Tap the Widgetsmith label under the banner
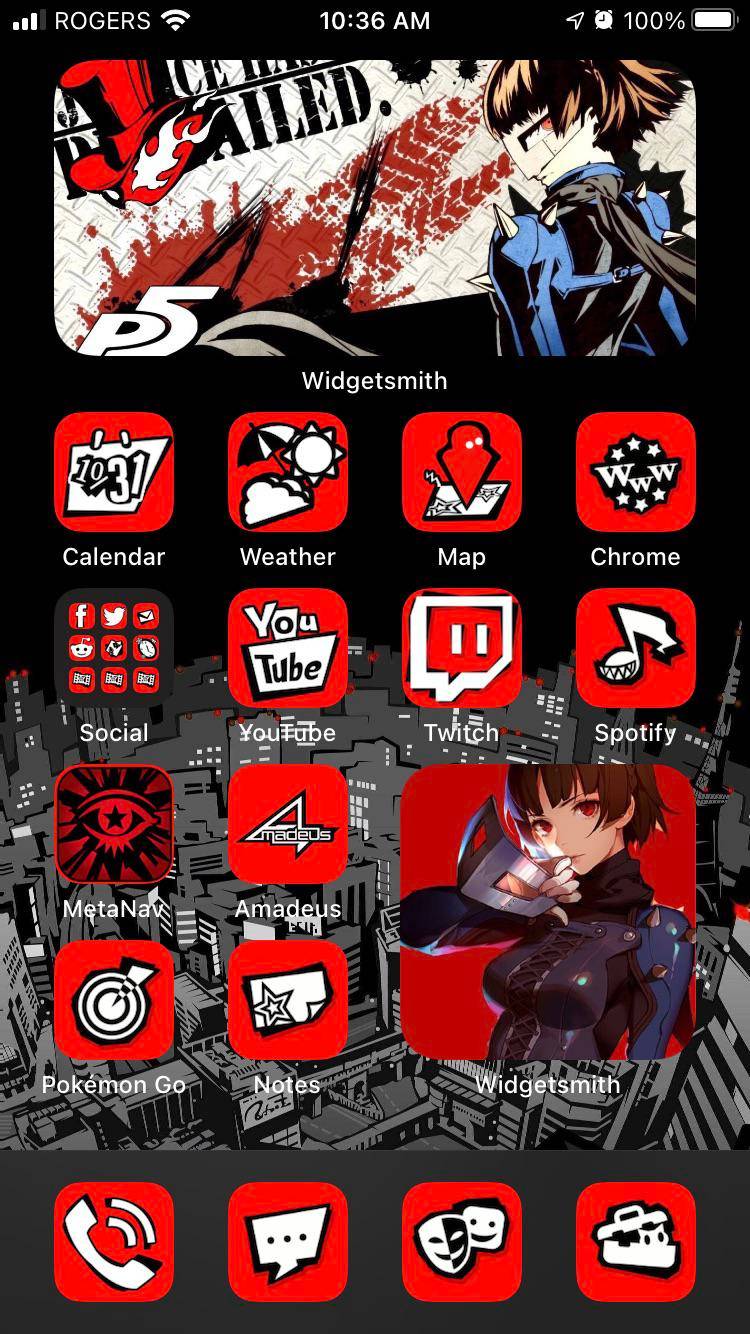 (375, 381)
